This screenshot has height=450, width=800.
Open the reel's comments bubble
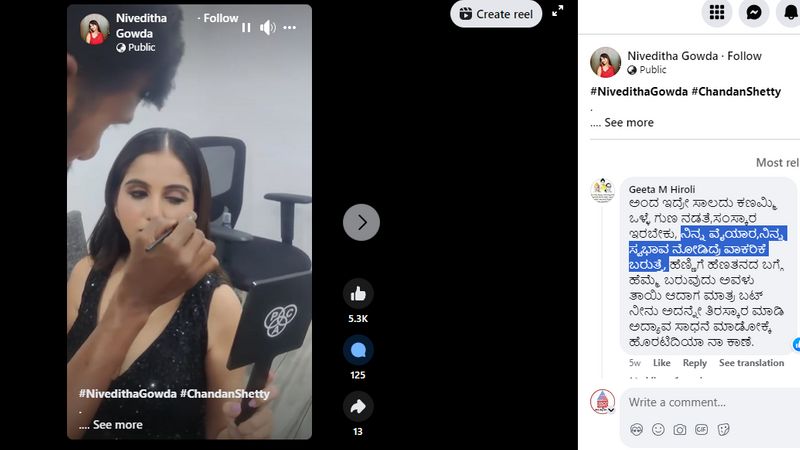(x=358, y=350)
